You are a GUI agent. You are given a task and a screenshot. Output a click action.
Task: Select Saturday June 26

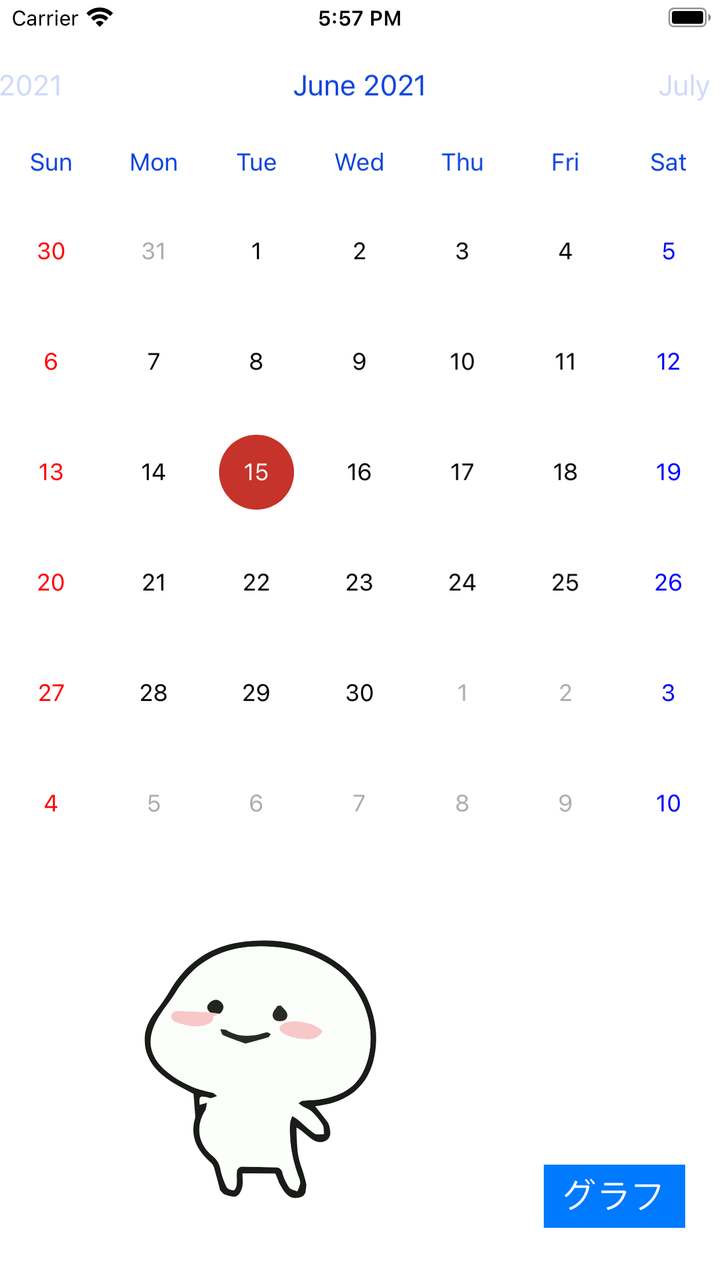(x=668, y=582)
